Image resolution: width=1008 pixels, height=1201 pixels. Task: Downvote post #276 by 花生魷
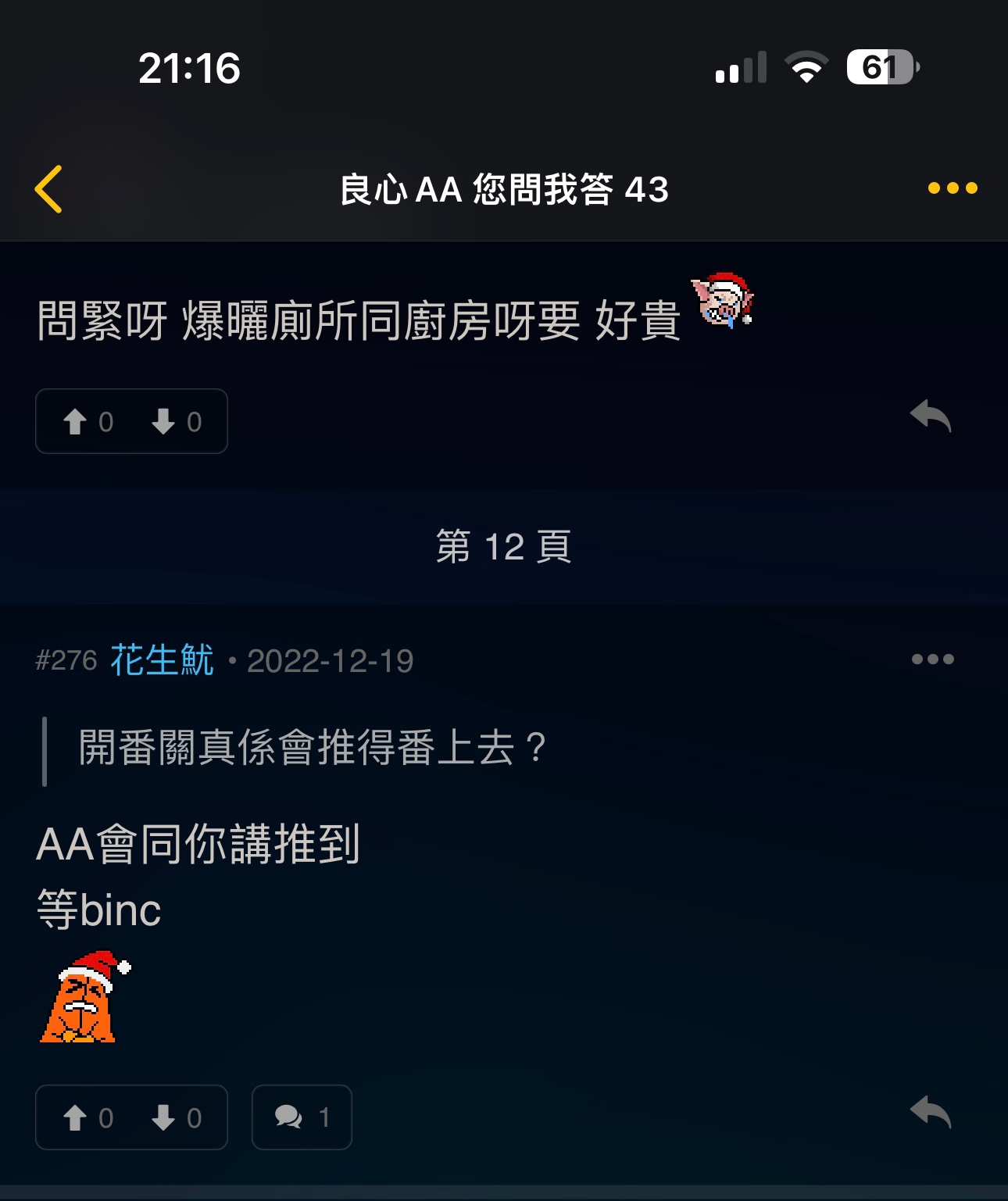tap(177, 1118)
